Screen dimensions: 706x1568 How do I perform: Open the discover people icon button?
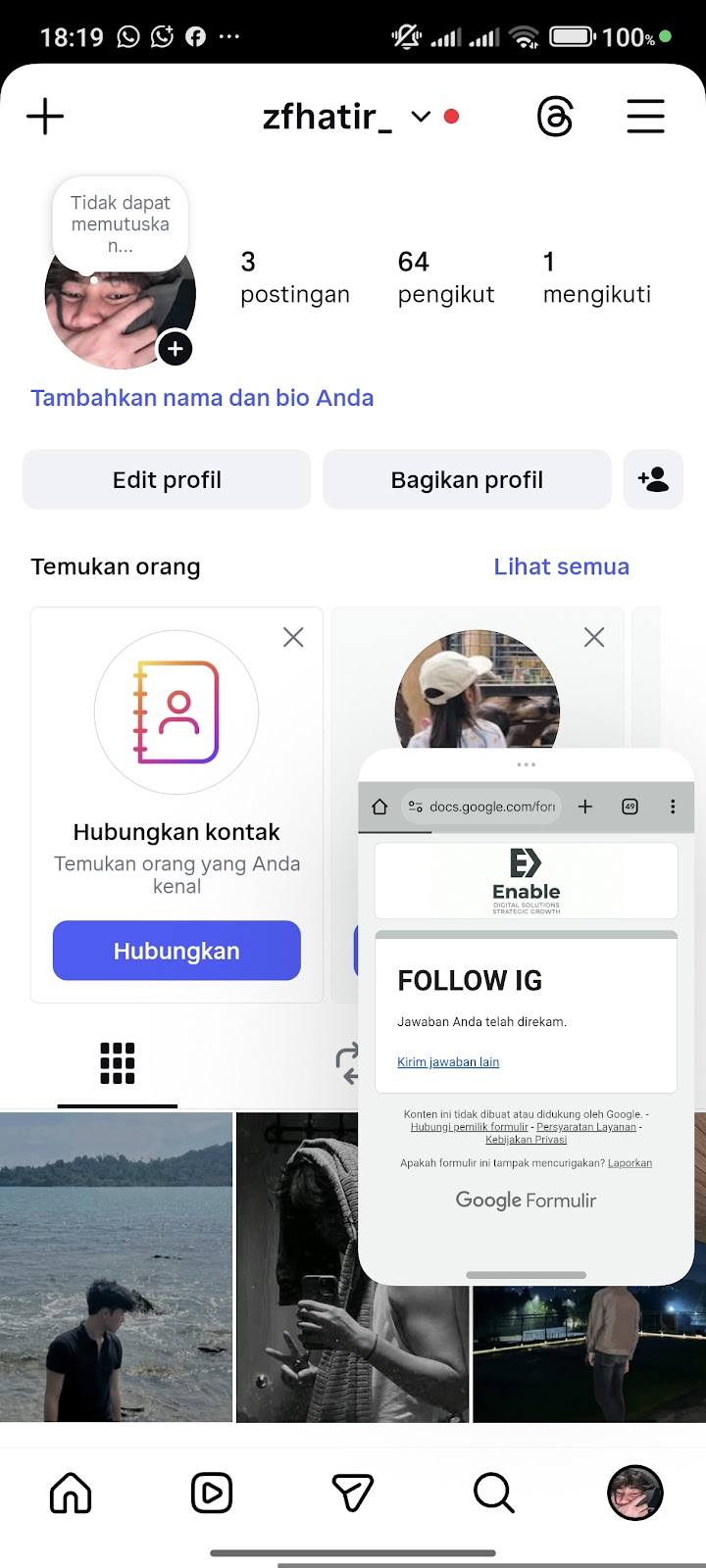653,480
